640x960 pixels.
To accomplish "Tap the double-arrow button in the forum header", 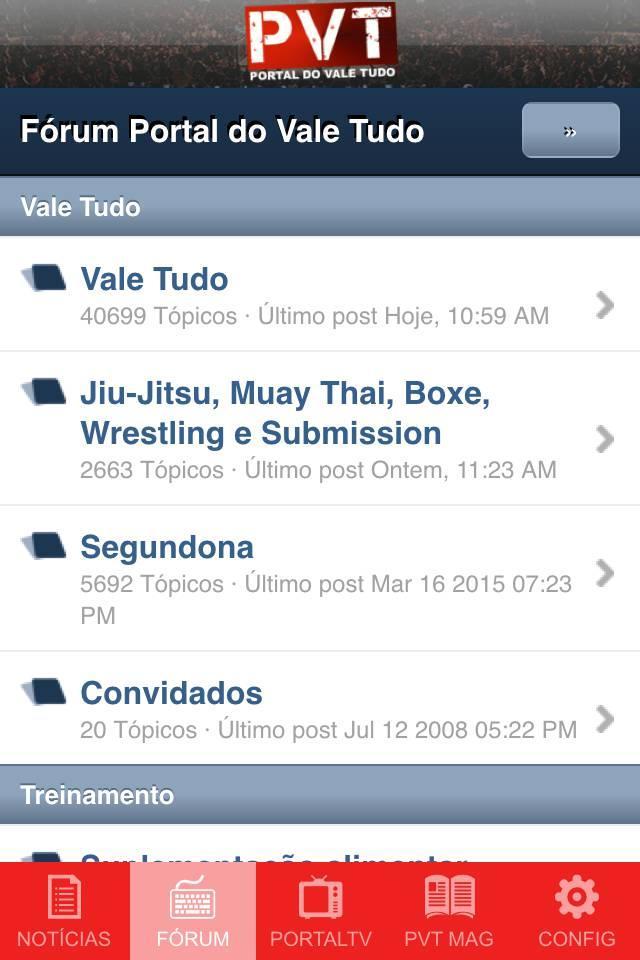I will tap(570, 131).
